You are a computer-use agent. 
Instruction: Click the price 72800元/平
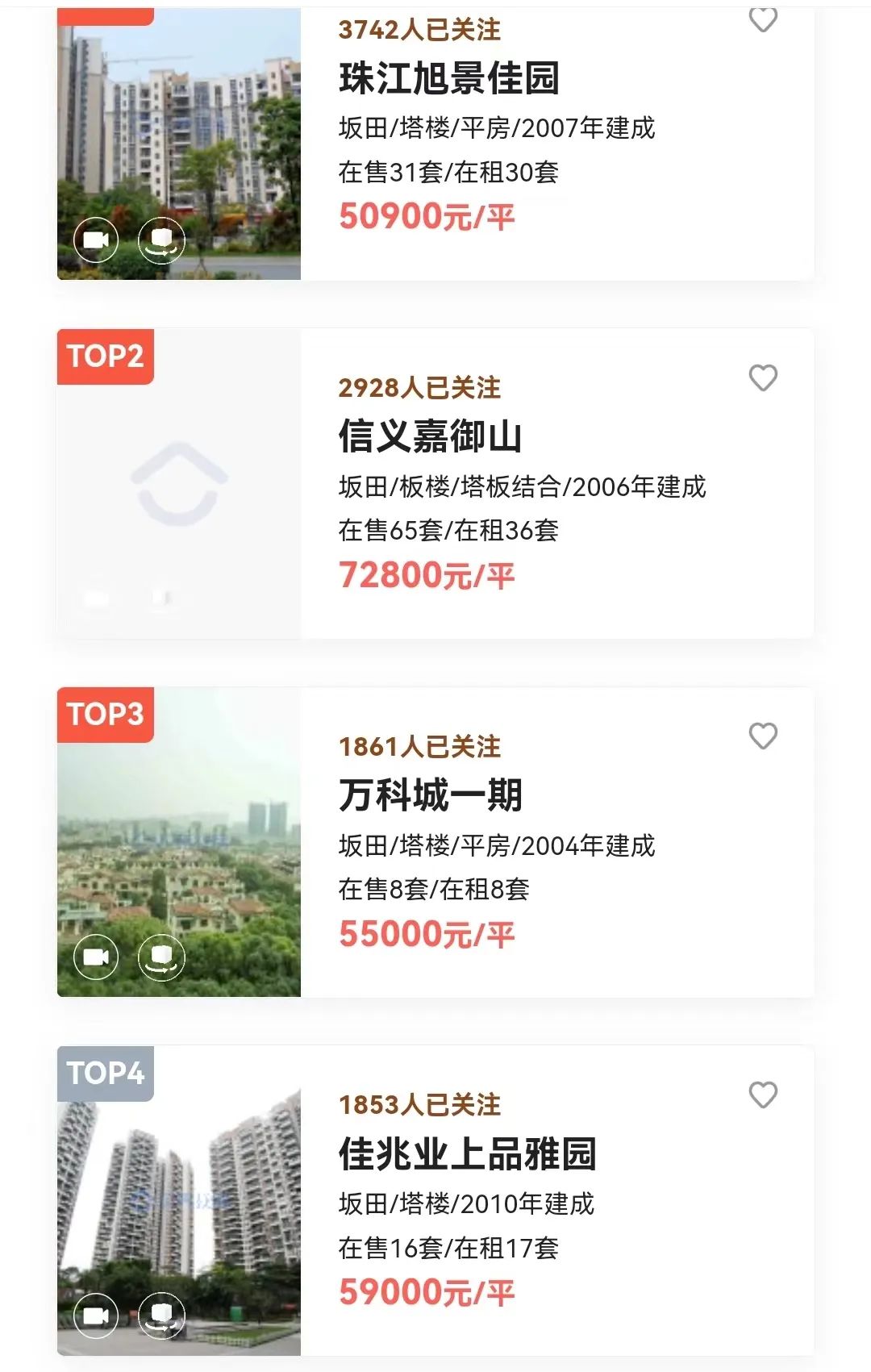(427, 574)
